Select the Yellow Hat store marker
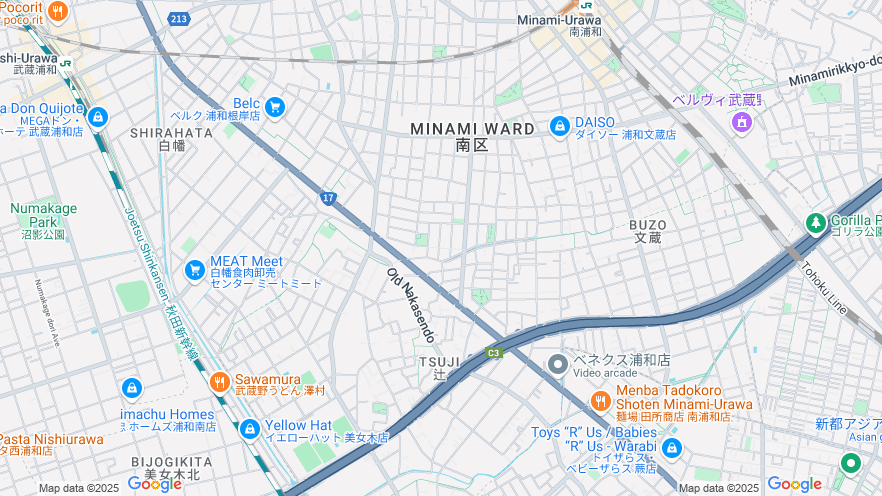This screenshot has width=882, height=496. point(250,429)
